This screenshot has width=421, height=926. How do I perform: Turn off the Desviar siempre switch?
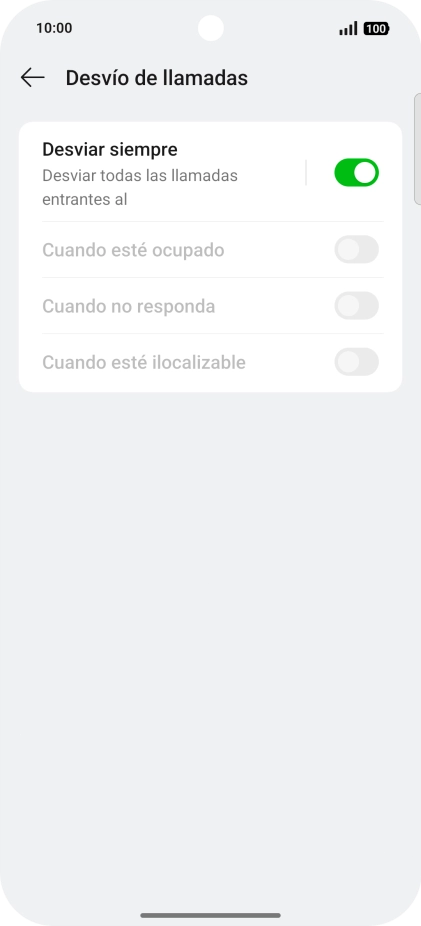(x=357, y=172)
